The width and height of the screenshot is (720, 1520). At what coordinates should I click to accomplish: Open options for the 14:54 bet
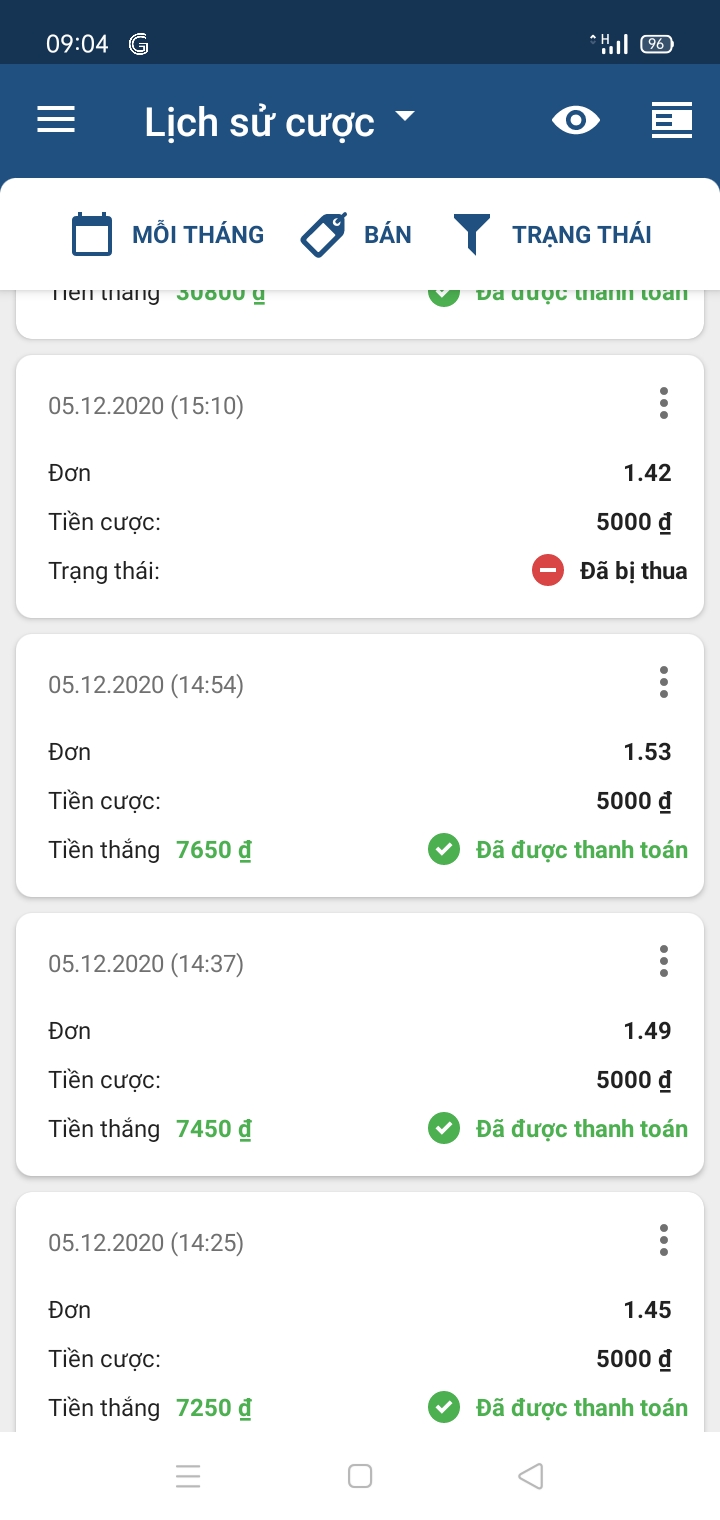(x=664, y=683)
